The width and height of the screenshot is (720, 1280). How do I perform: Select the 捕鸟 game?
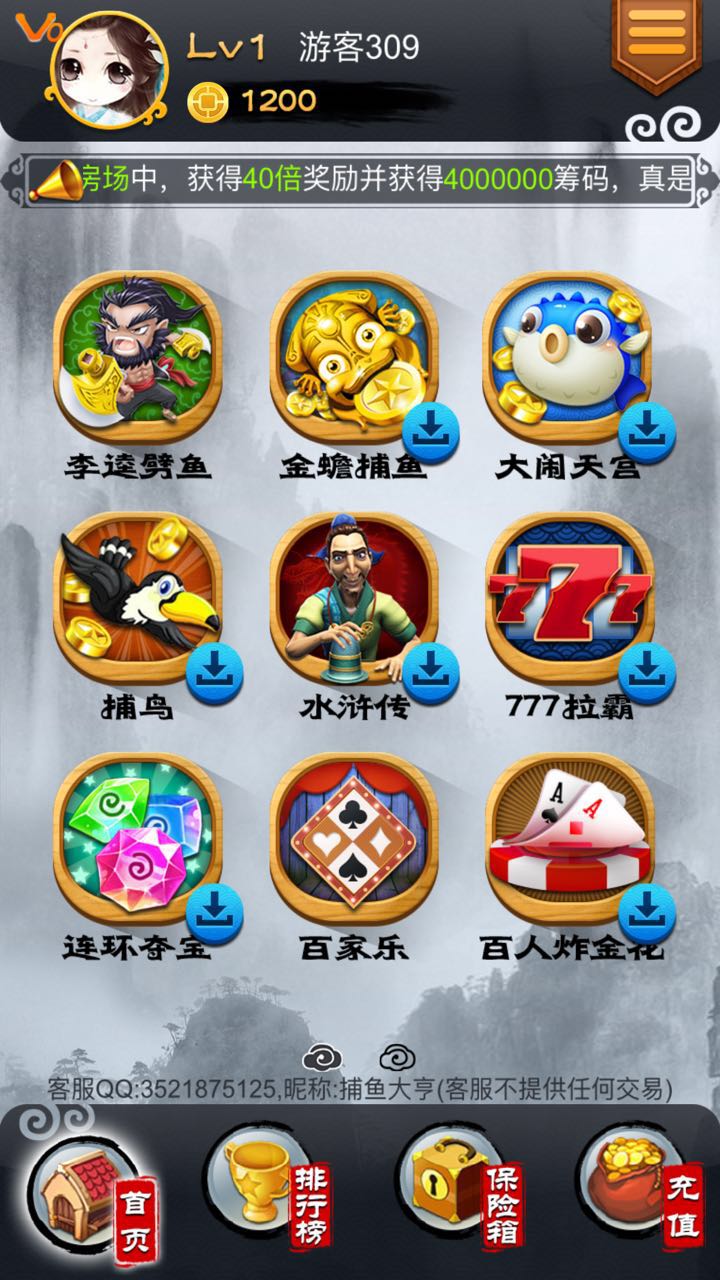click(x=137, y=598)
